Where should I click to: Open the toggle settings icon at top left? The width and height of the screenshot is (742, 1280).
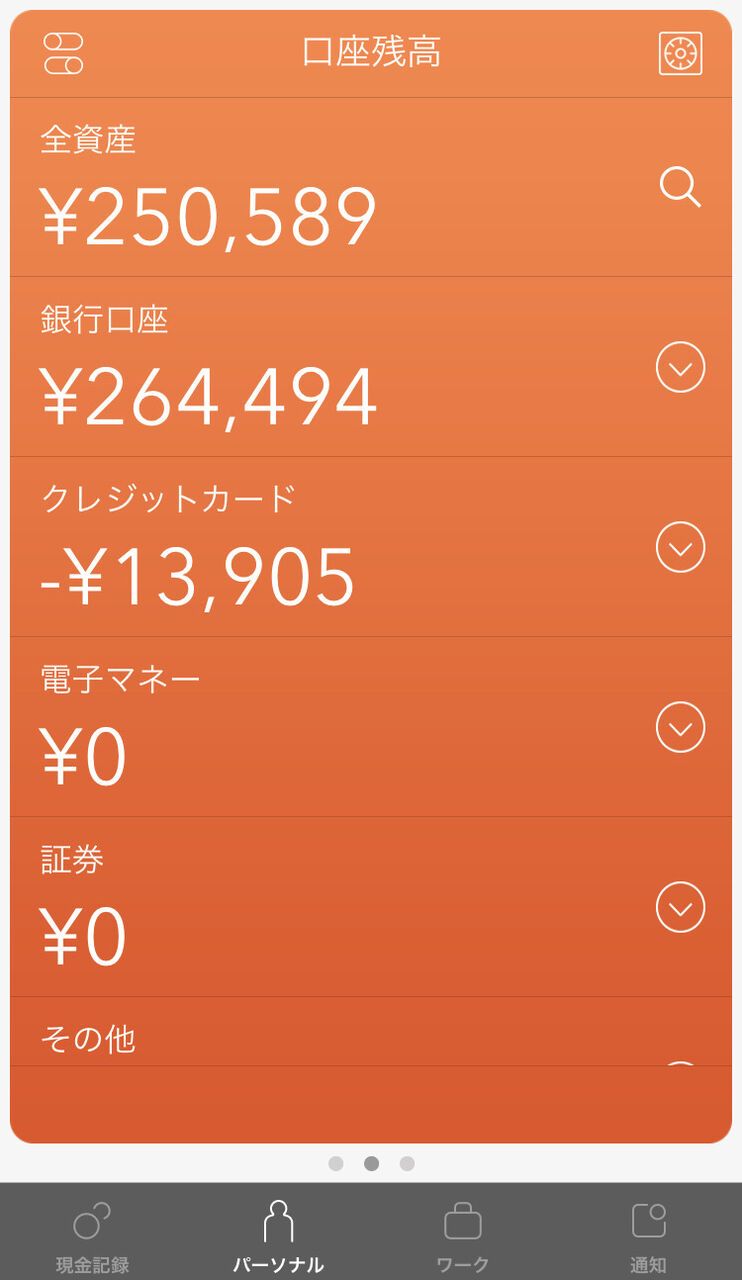point(64,53)
